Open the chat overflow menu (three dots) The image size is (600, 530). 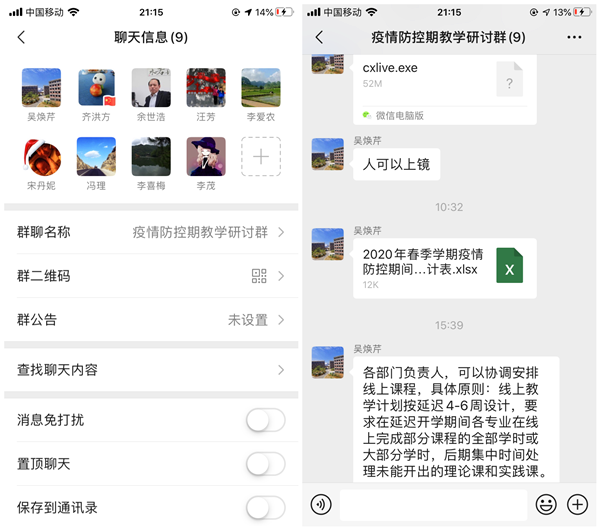(574, 37)
